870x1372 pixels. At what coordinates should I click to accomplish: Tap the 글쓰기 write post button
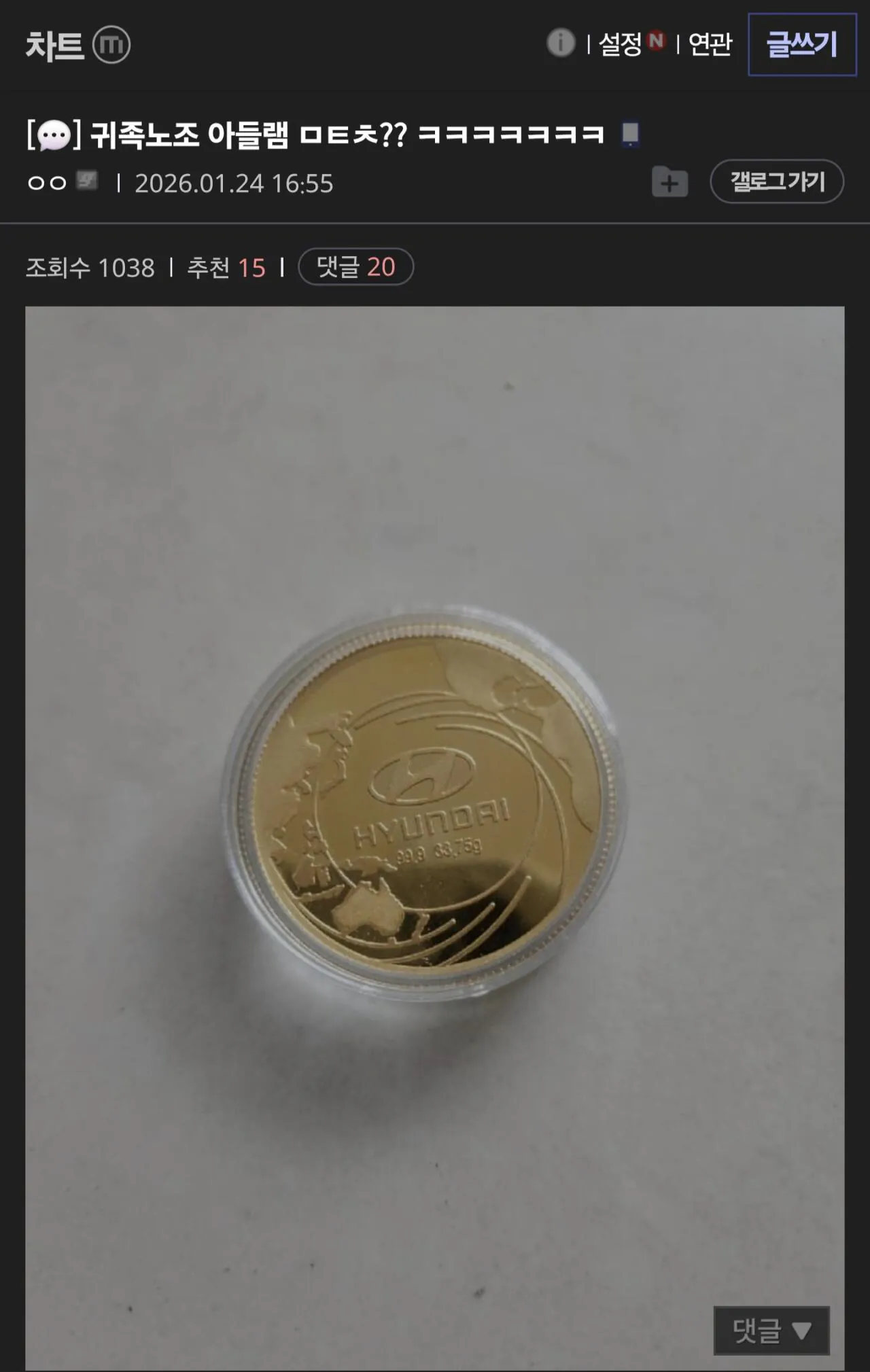click(x=801, y=45)
